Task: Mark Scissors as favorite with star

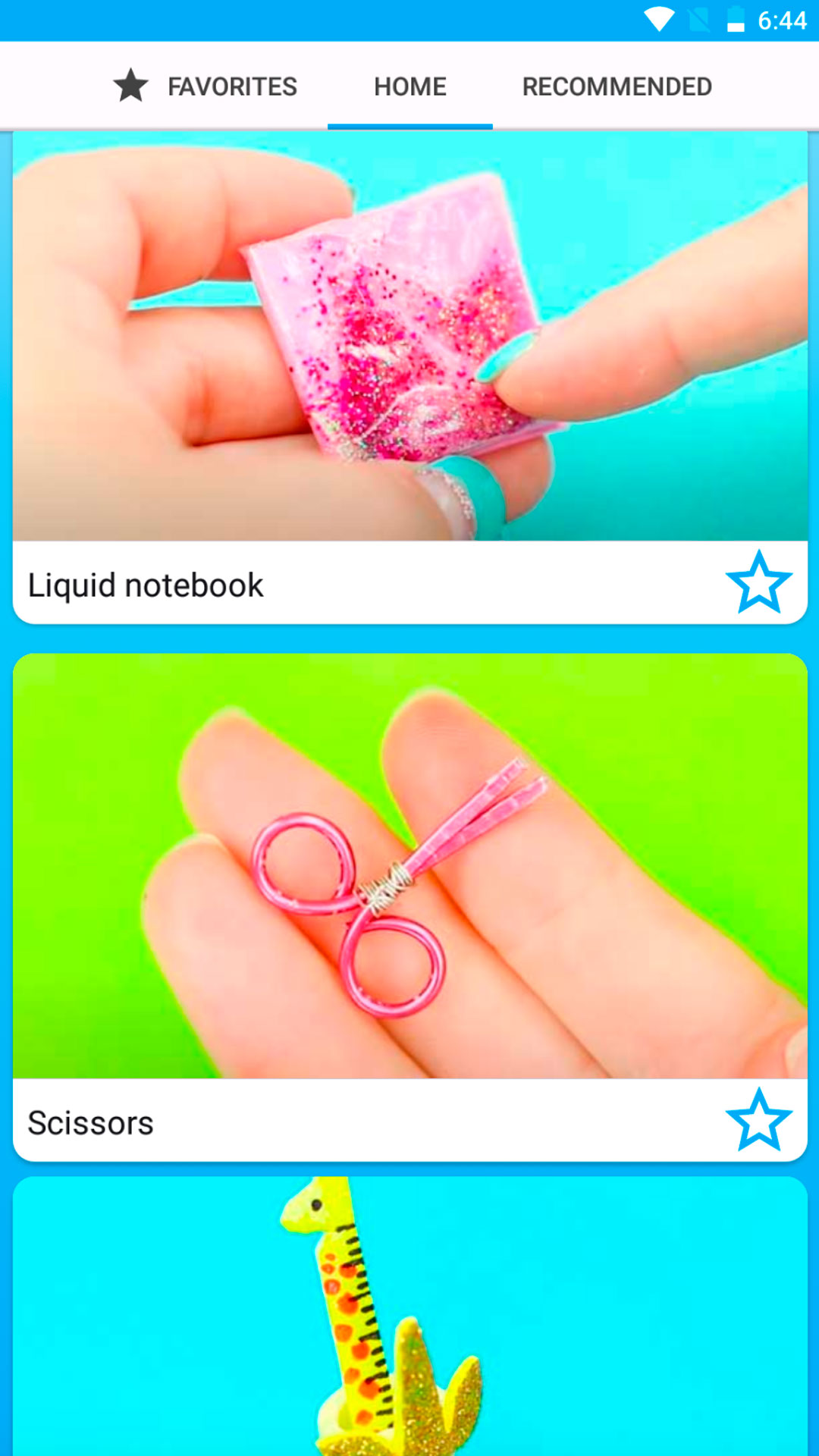Action: 758,1121
